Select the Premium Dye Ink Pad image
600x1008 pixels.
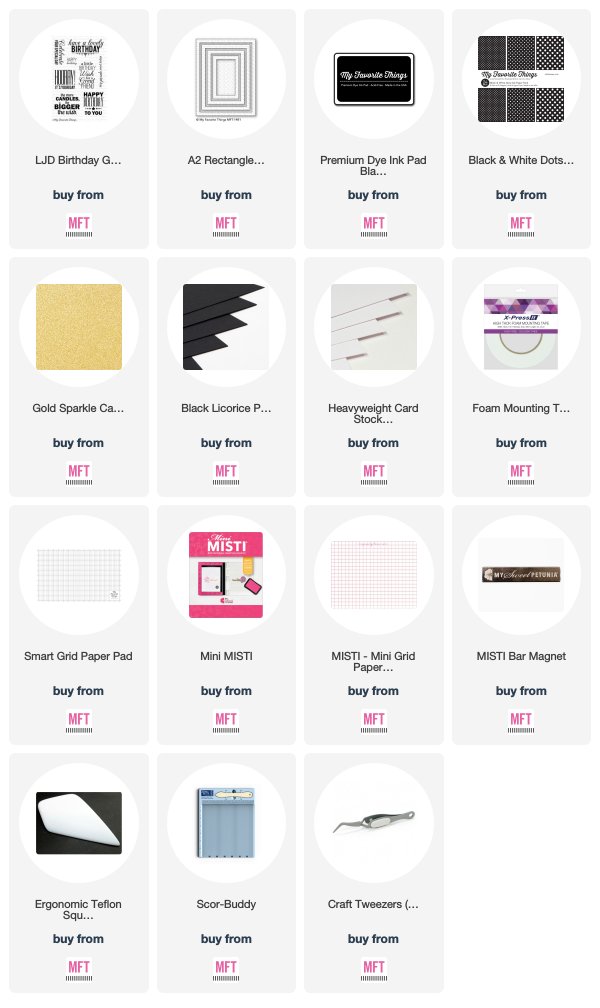[x=374, y=80]
